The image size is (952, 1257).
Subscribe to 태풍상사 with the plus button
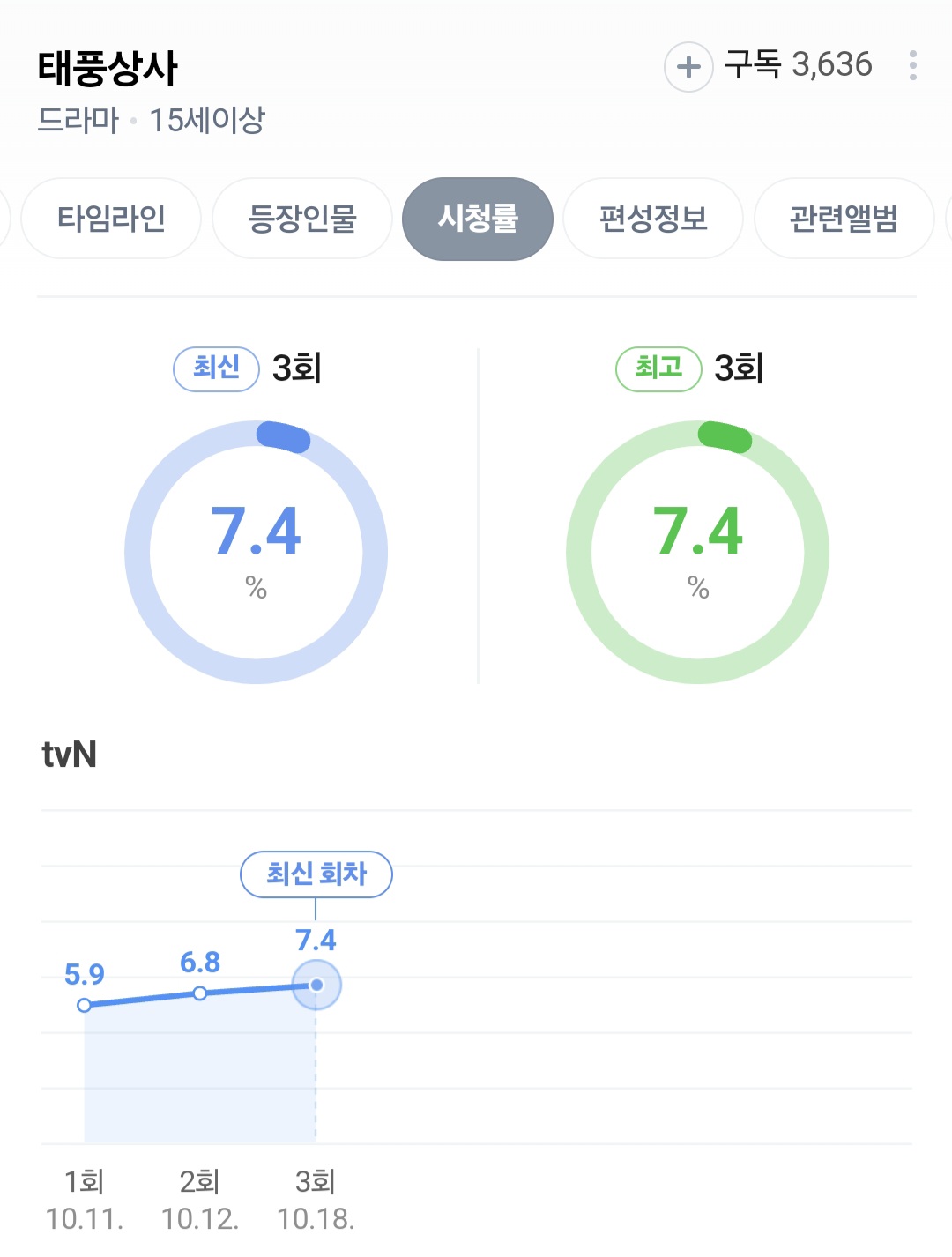click(688, 67)
